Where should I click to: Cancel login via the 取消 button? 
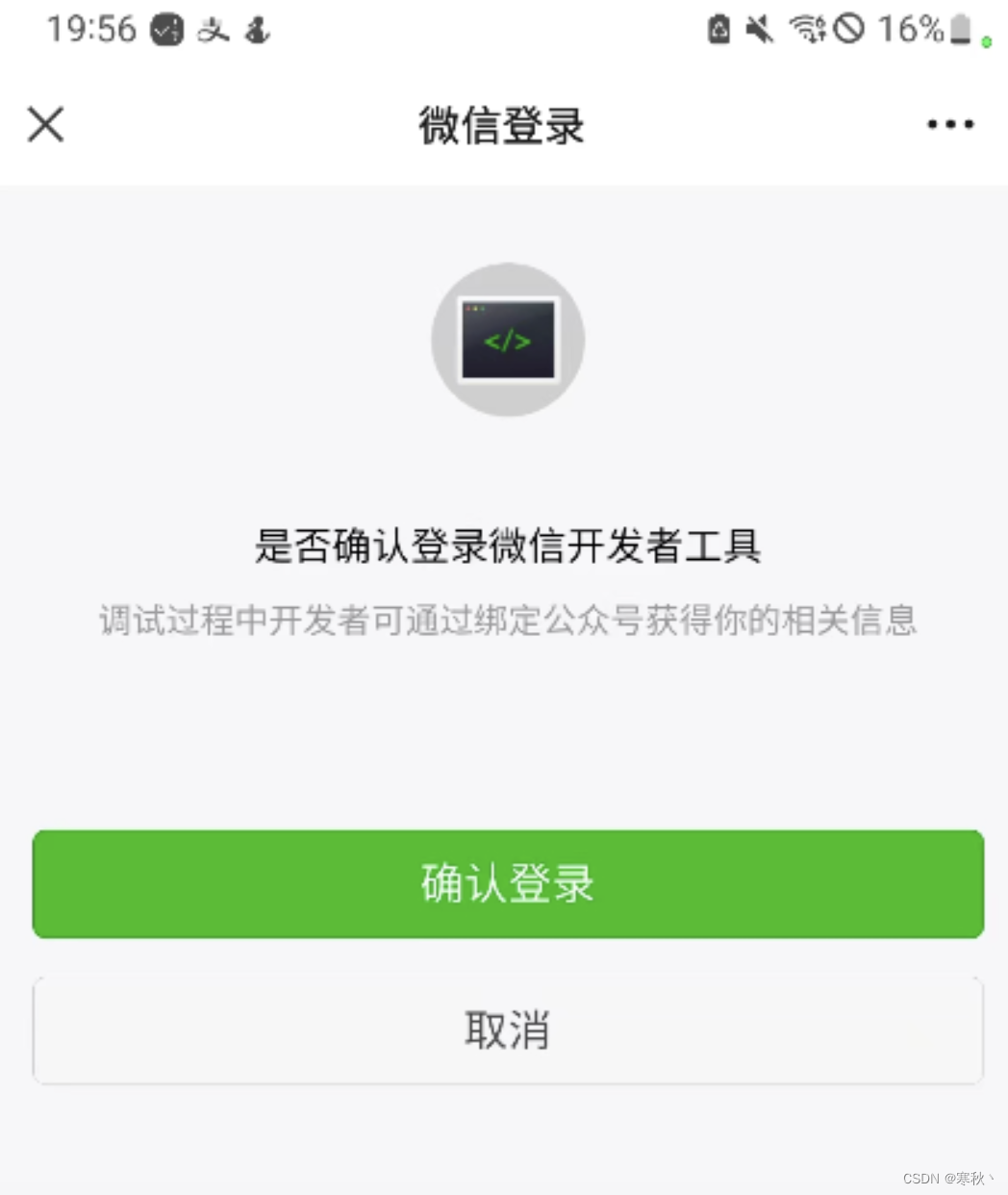(x=508, y=1030)
